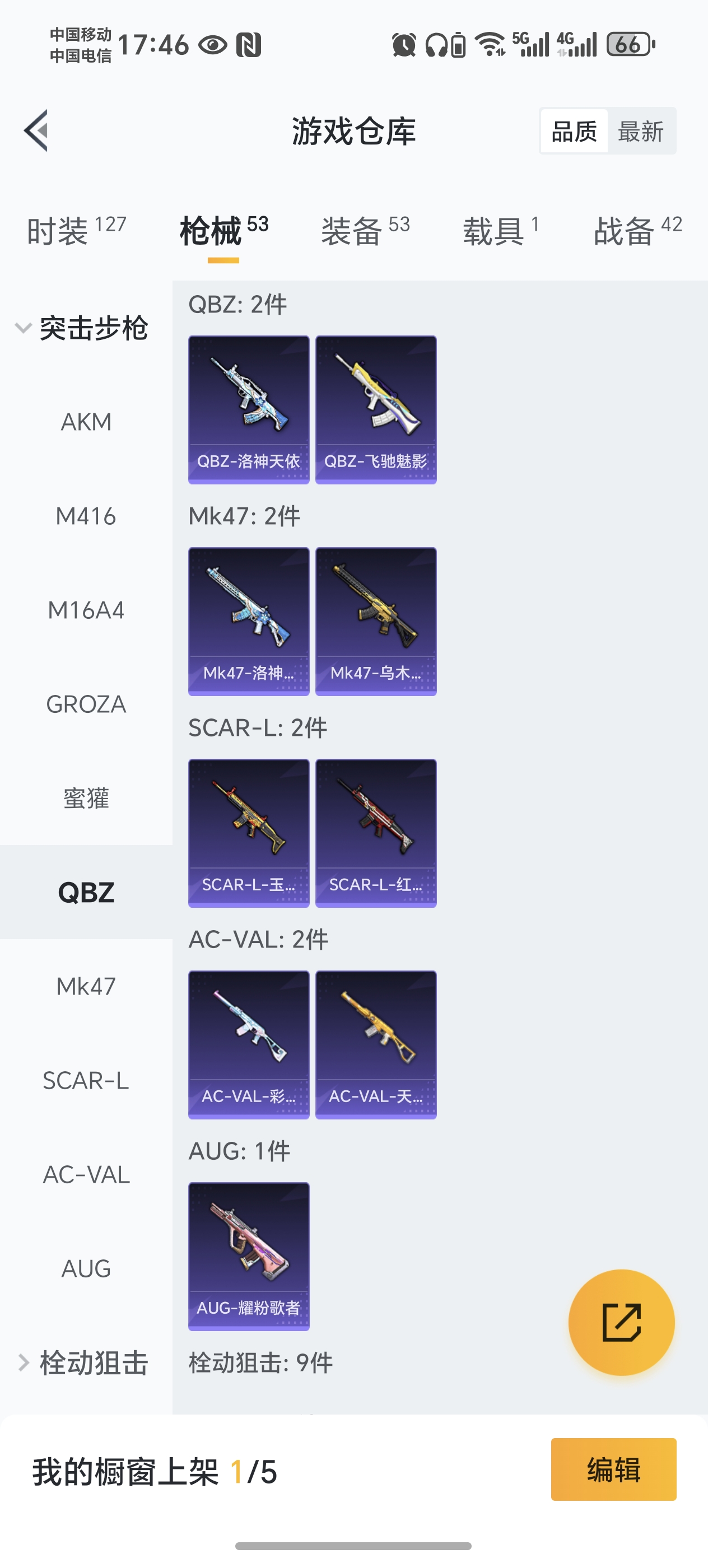Jump to AUG in the sidebar

(86, 1268)
